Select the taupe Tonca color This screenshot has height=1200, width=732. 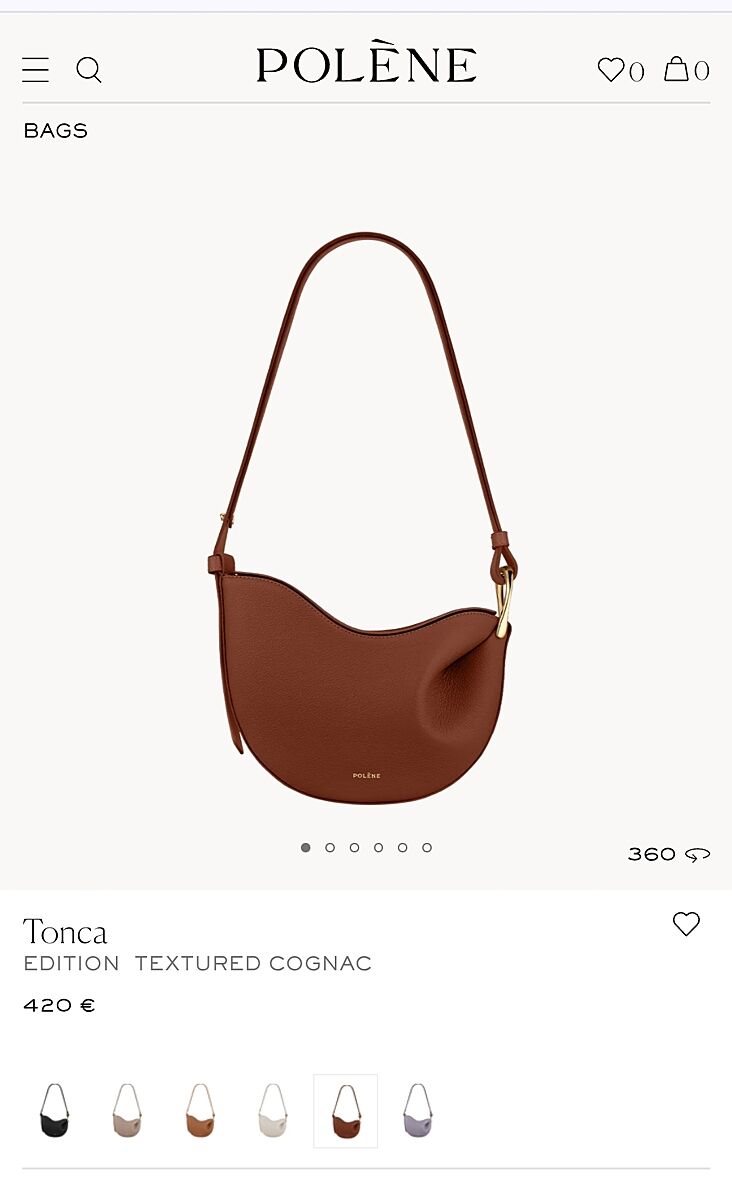point(127,1110)
